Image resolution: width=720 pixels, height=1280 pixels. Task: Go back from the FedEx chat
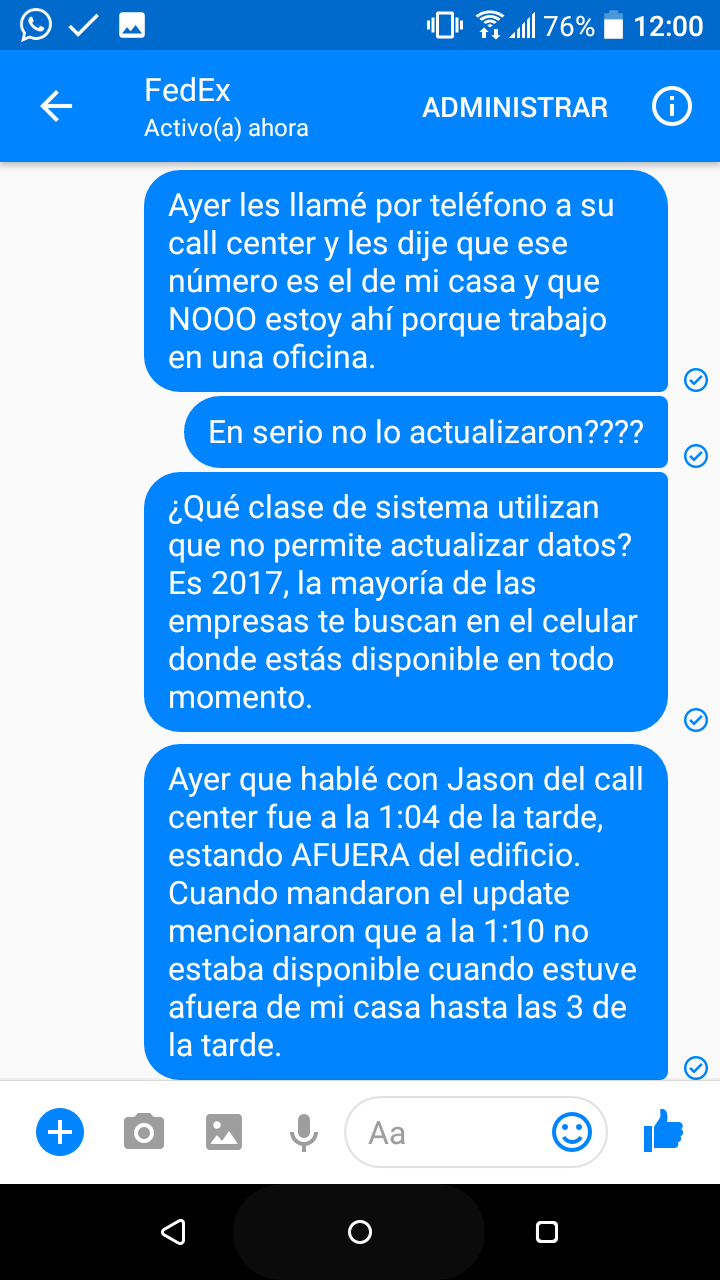(56, 107)
